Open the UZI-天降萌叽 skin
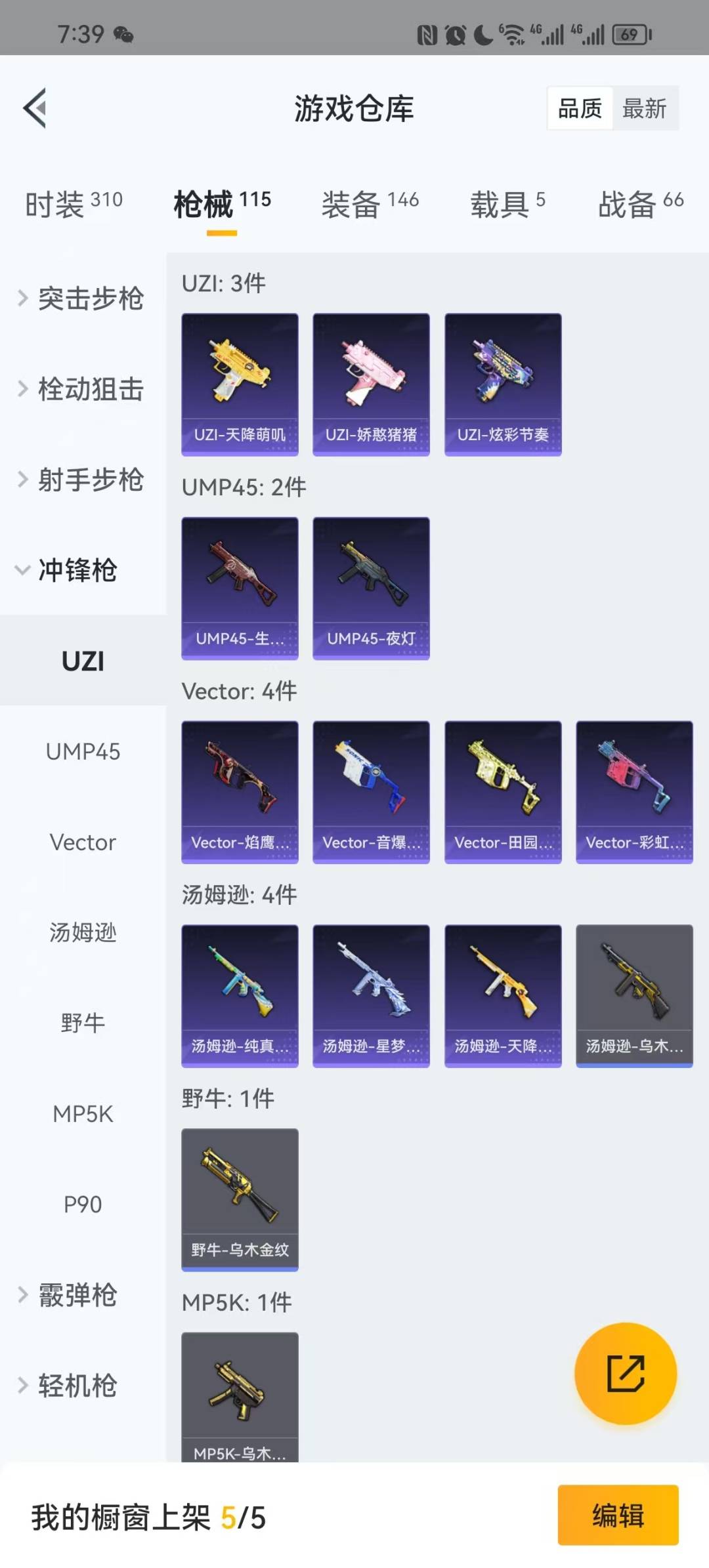 click(x=240, y=384)
